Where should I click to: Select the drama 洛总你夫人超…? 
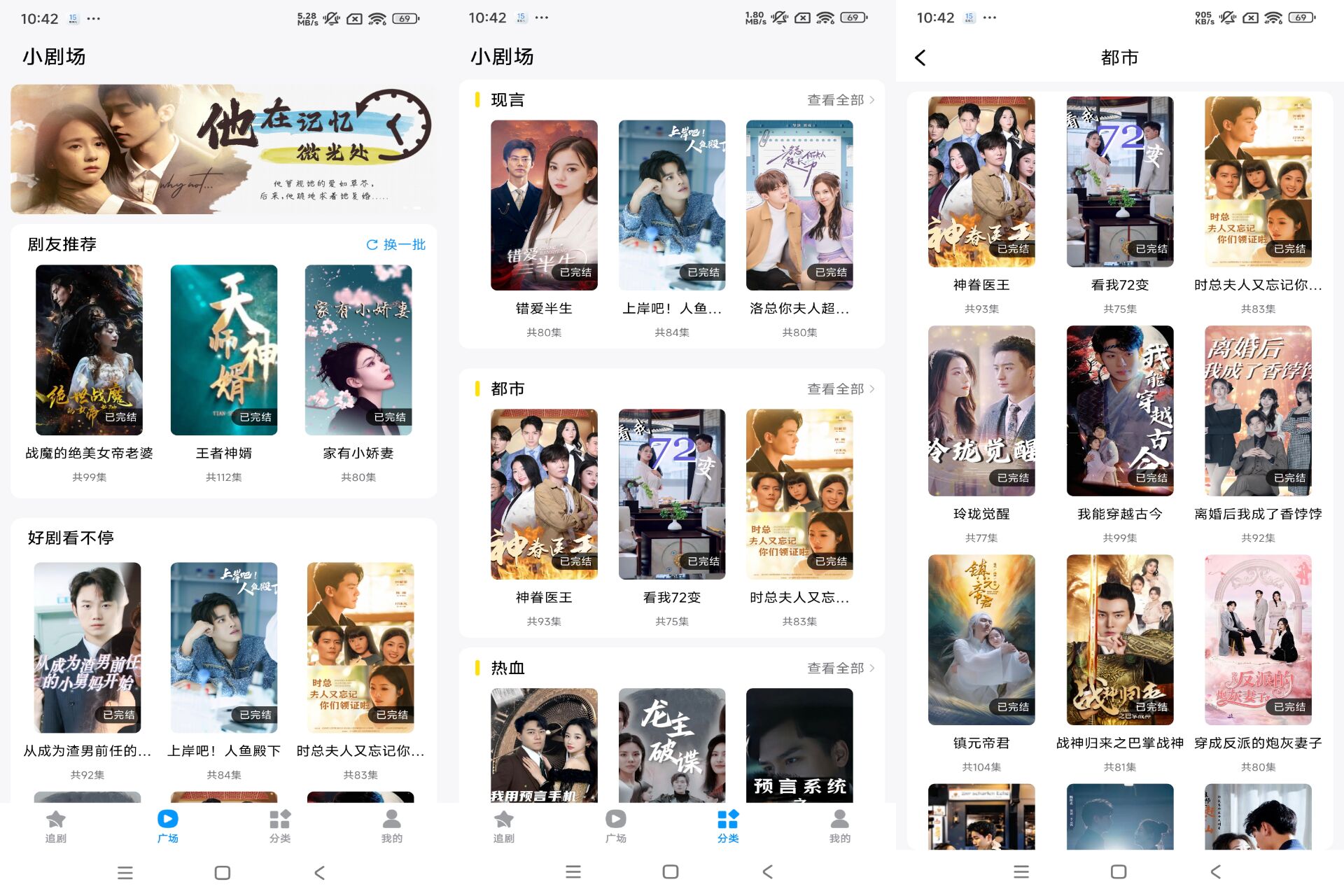(799, 205)
